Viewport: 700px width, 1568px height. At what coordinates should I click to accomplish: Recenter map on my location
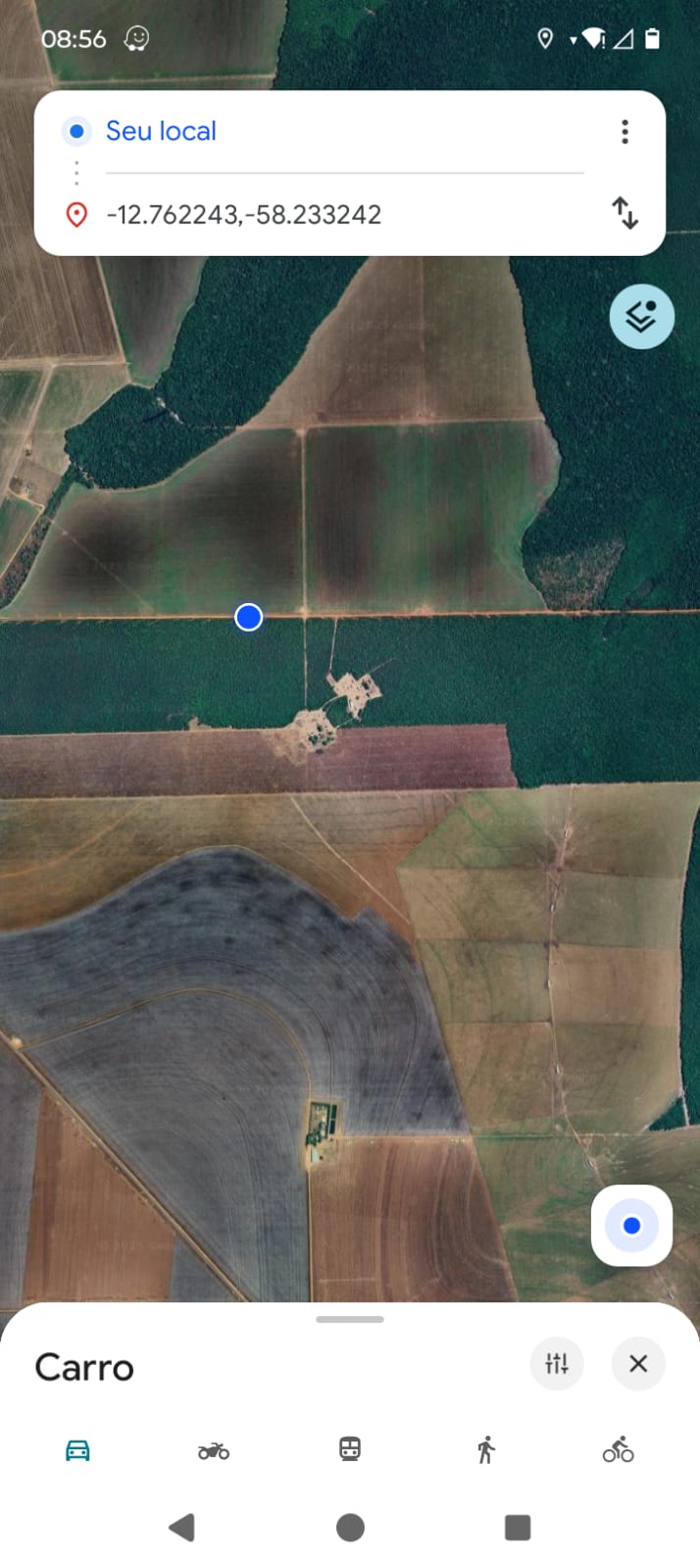631,1225
